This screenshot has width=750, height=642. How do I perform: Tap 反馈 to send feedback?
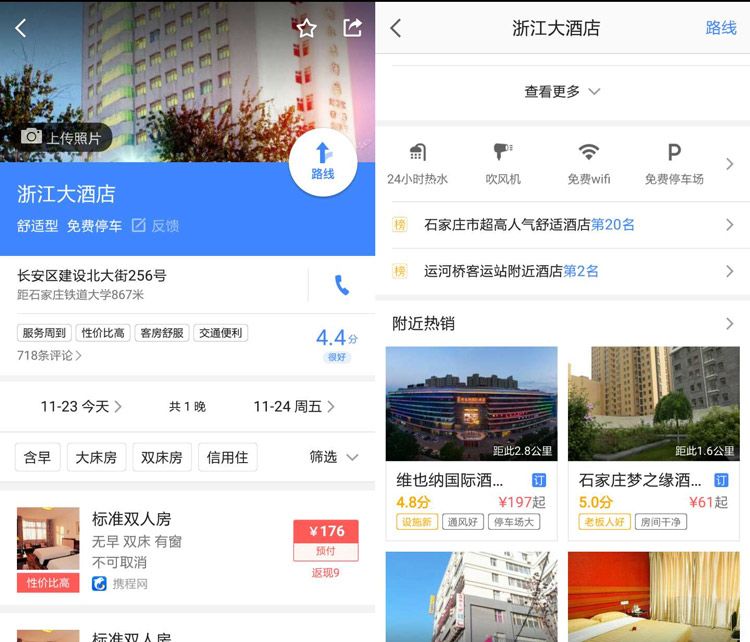pyautogui.click(x=155, y=226)
